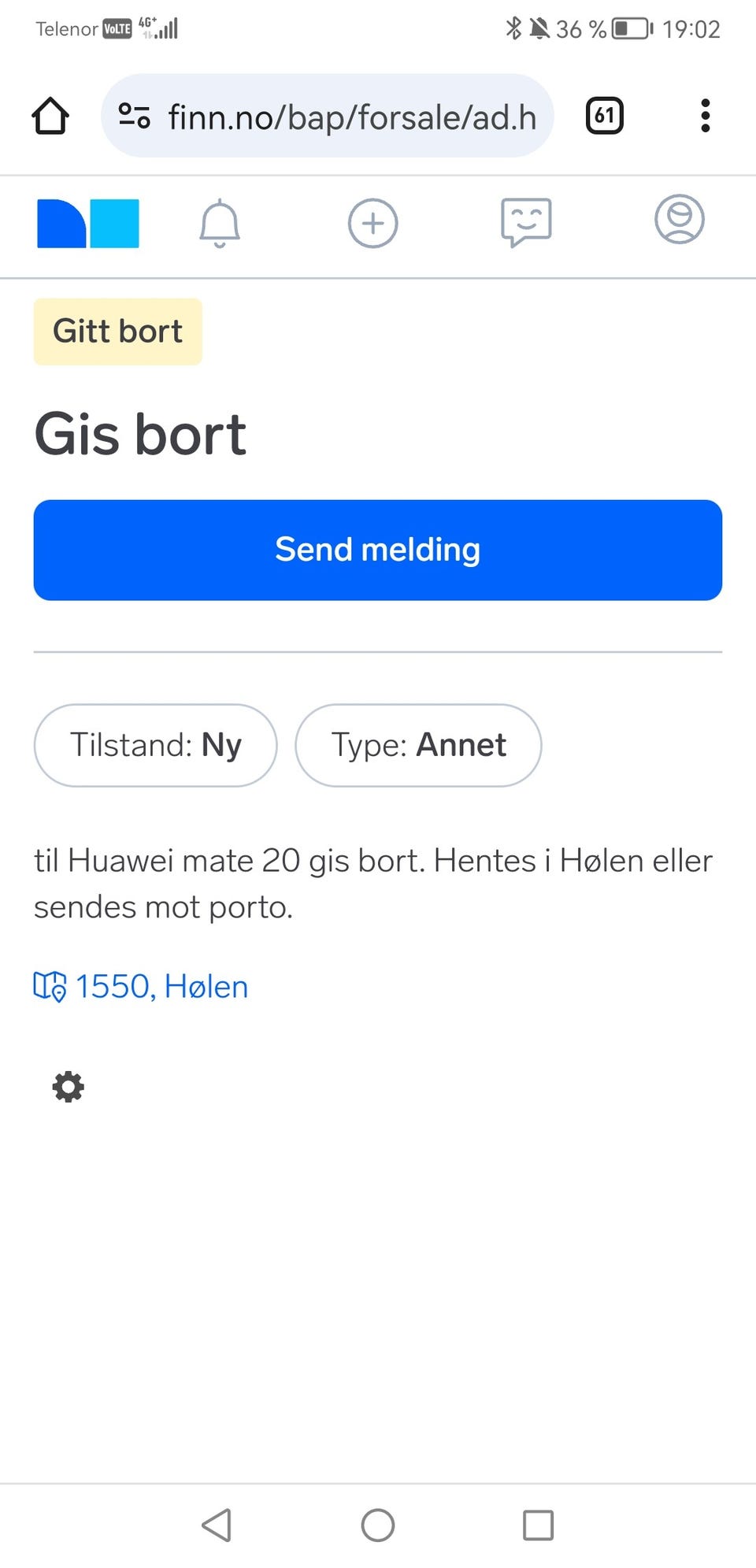
Task: Open FINN notifications via the bell icon
Action: tap(219, 224)
